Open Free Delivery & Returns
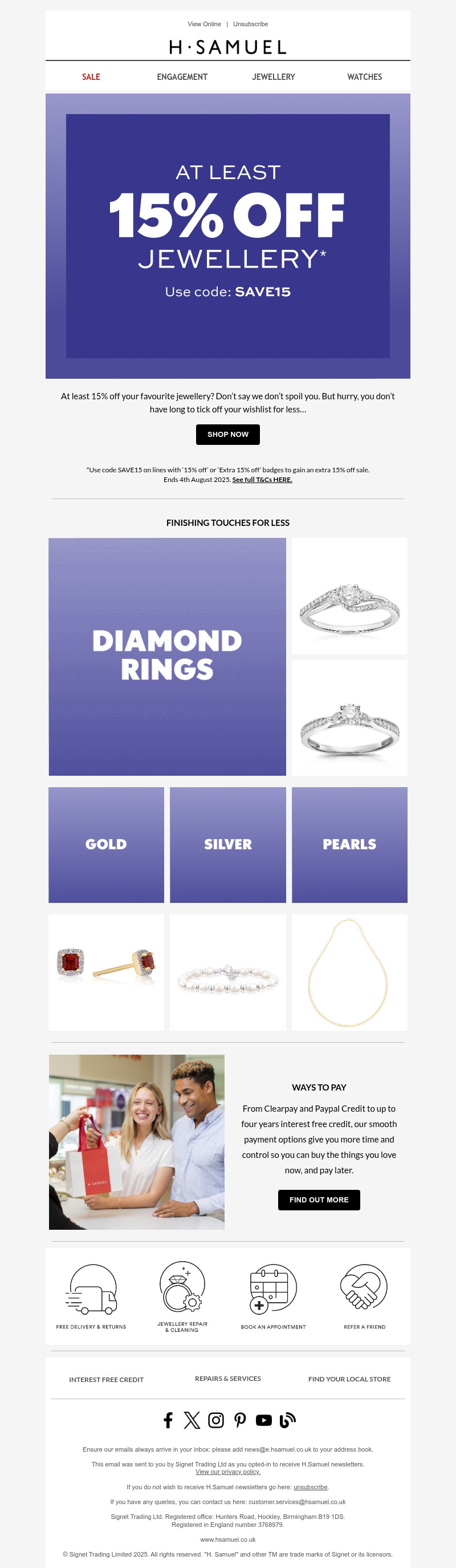This screenshot has width=456, height=1568. point(91,1295)
